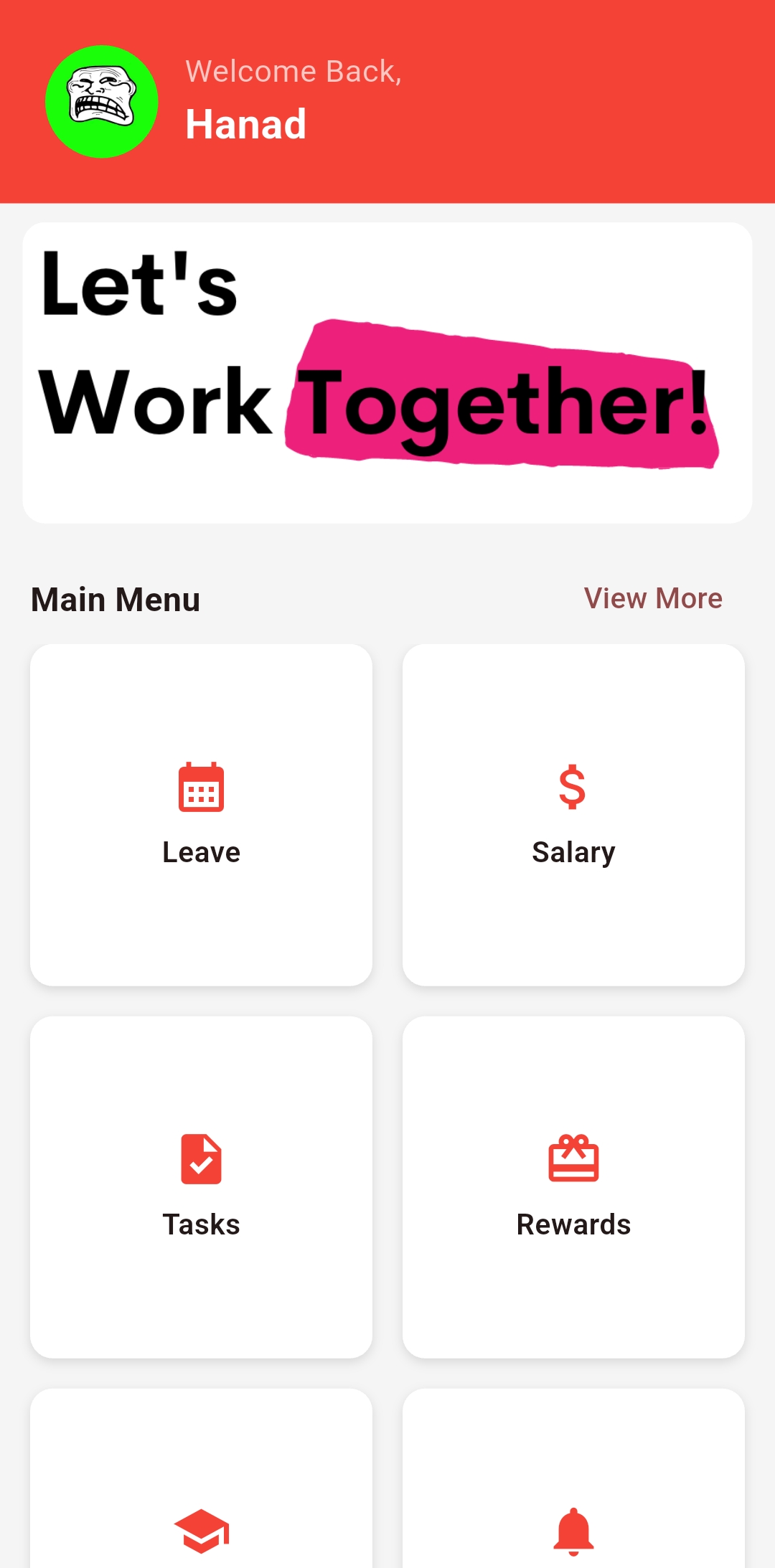Tap the View More link

tap(653, 598)
